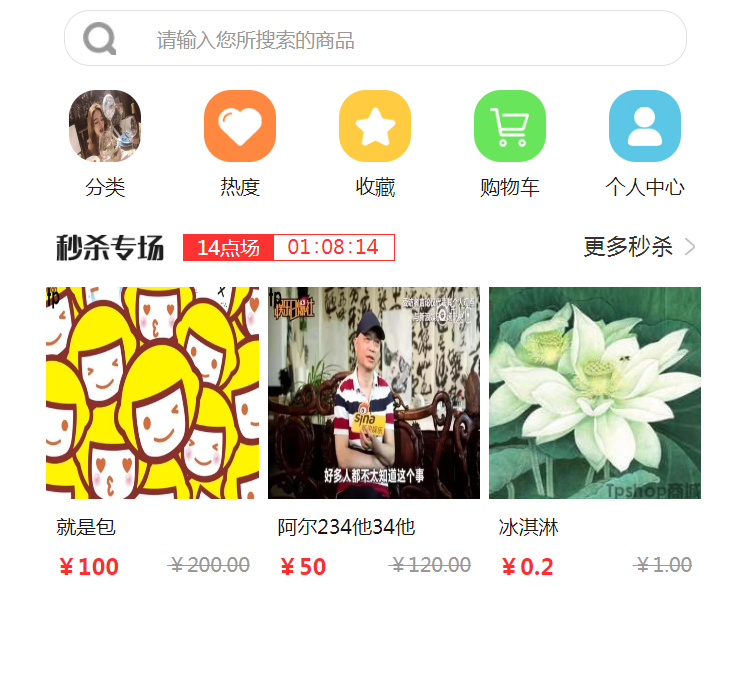Tap the product search input field
Screen dimensions: 739x685
[400, 40]
